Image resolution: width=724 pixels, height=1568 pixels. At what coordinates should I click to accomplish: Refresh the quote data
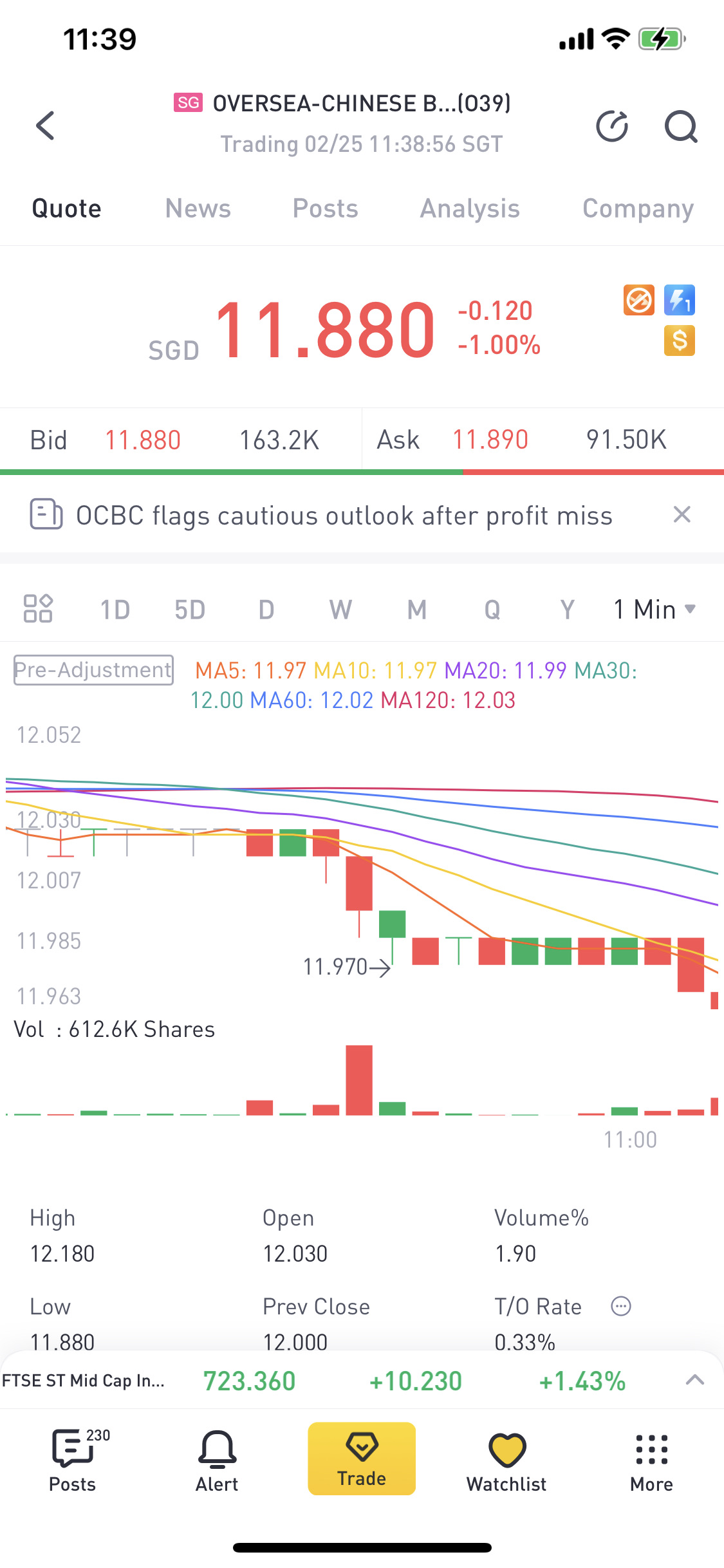coord(612,126)
